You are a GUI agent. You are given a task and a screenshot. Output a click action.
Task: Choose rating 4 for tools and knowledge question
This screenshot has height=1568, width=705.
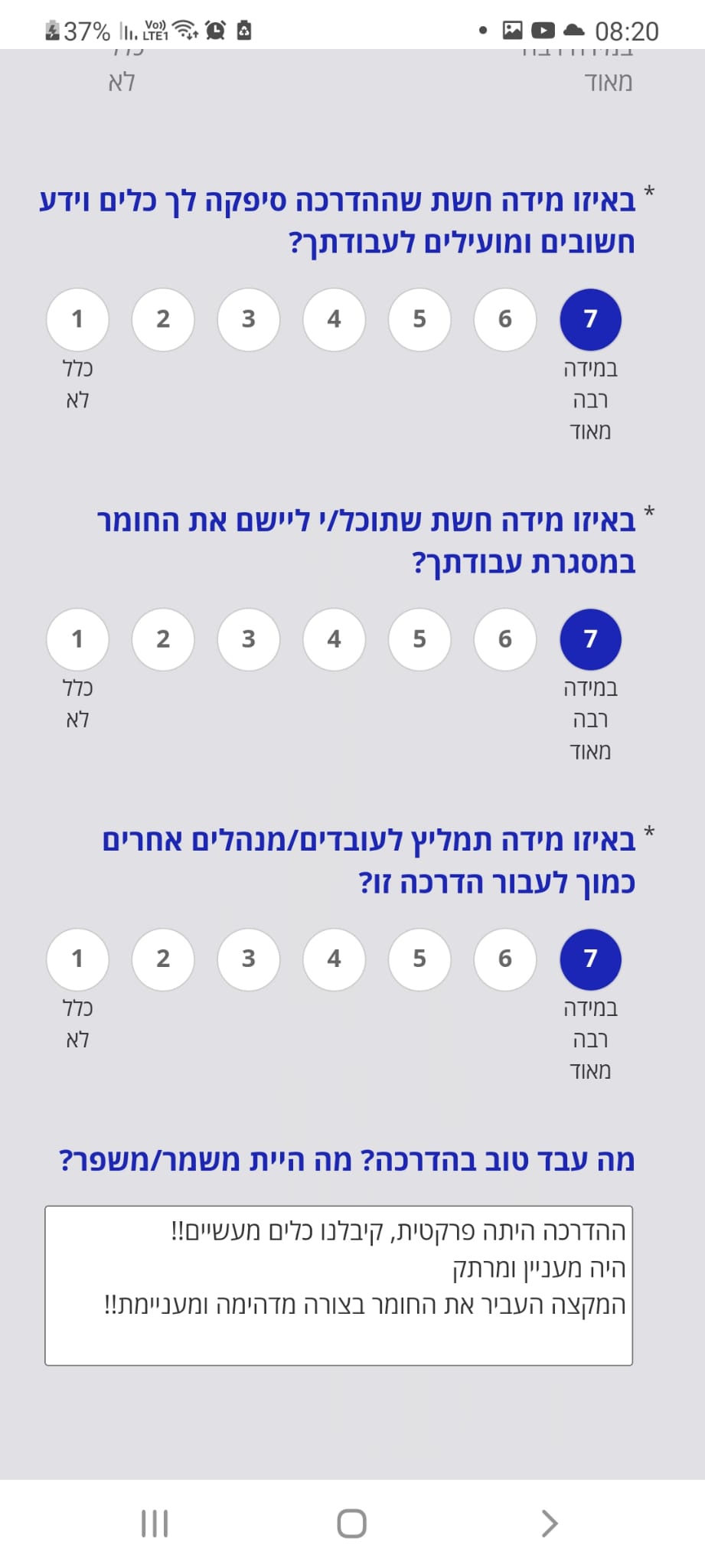pyautogui.click(x=334, y=319)
